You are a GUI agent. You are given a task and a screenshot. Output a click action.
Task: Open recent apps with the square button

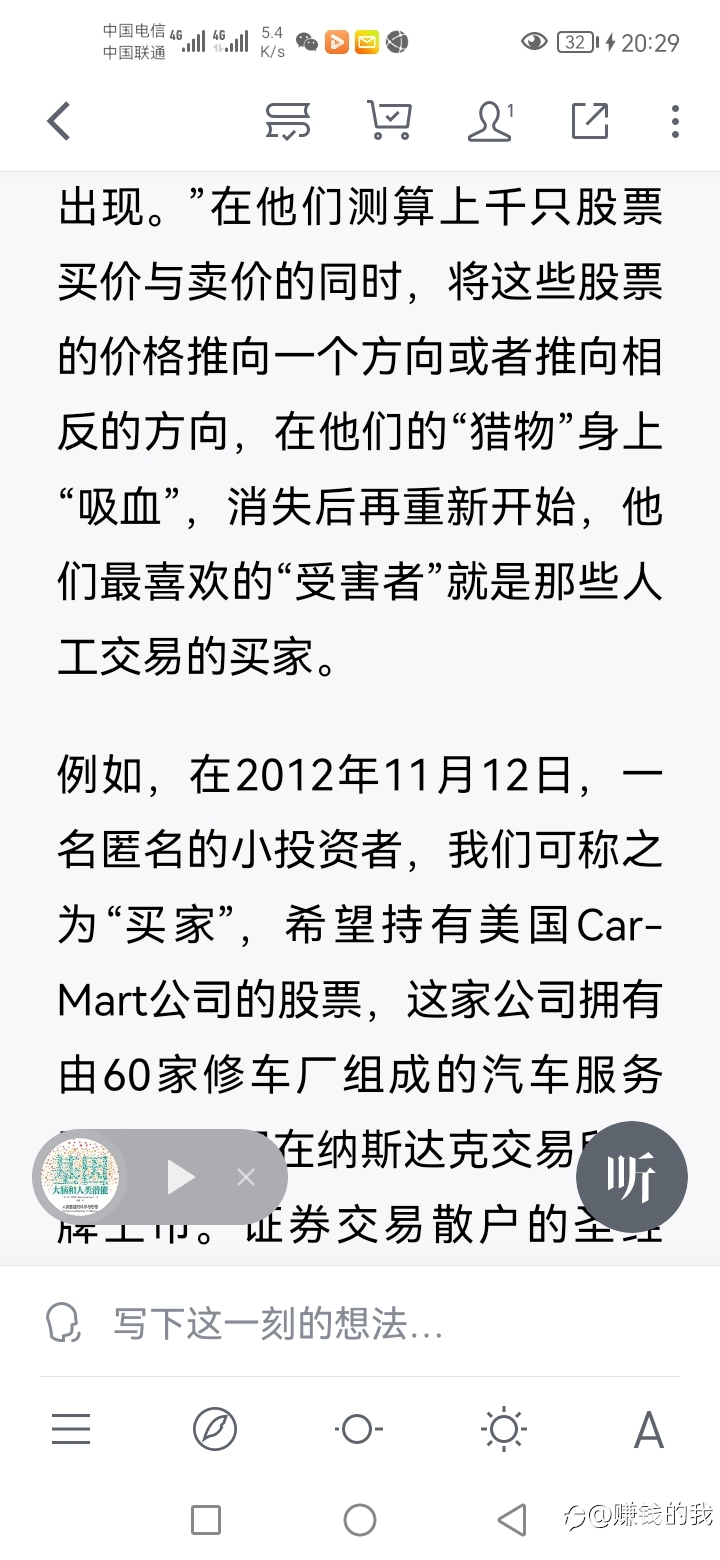tap(206, 1520)
